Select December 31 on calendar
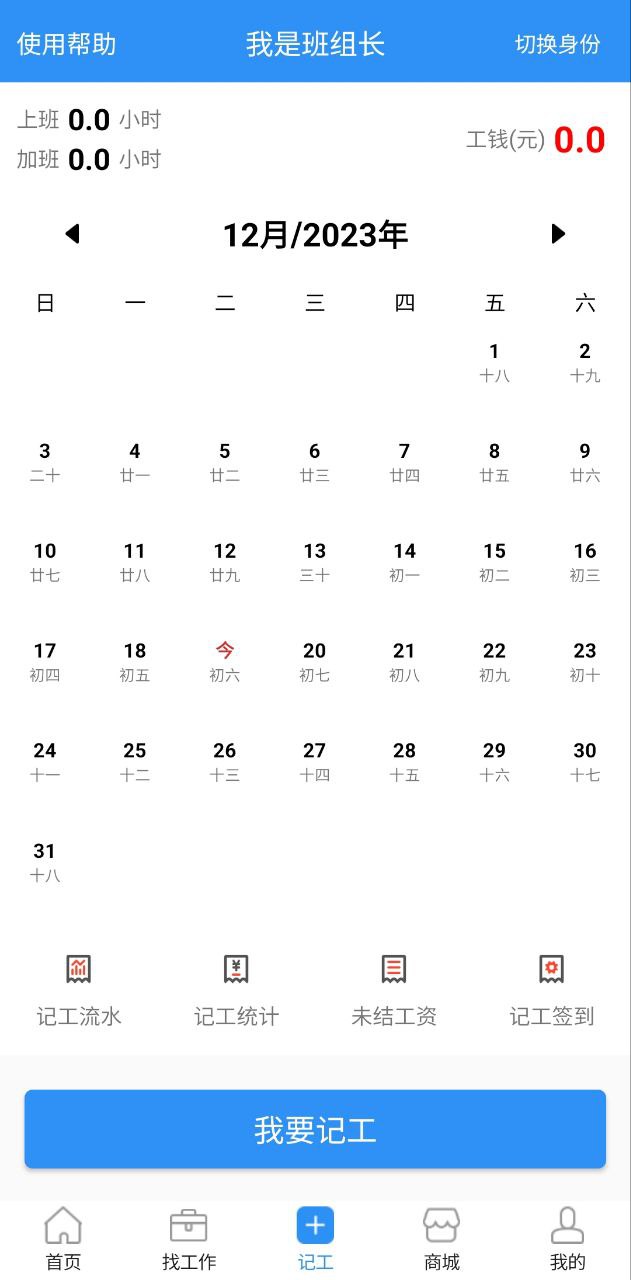Screen dimensions: 631x1280 tap(45, 861)
